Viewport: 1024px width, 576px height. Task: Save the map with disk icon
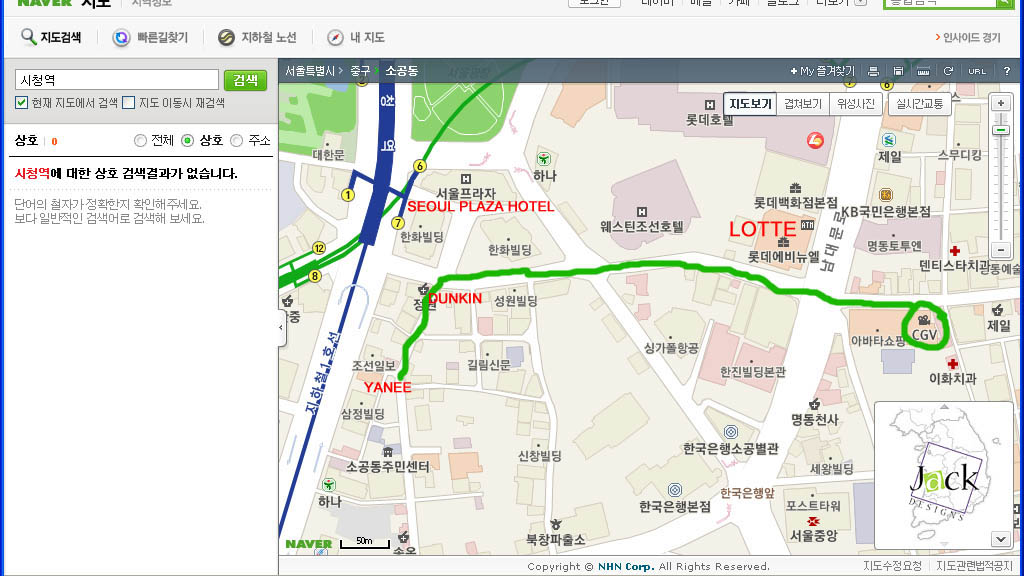898,71
